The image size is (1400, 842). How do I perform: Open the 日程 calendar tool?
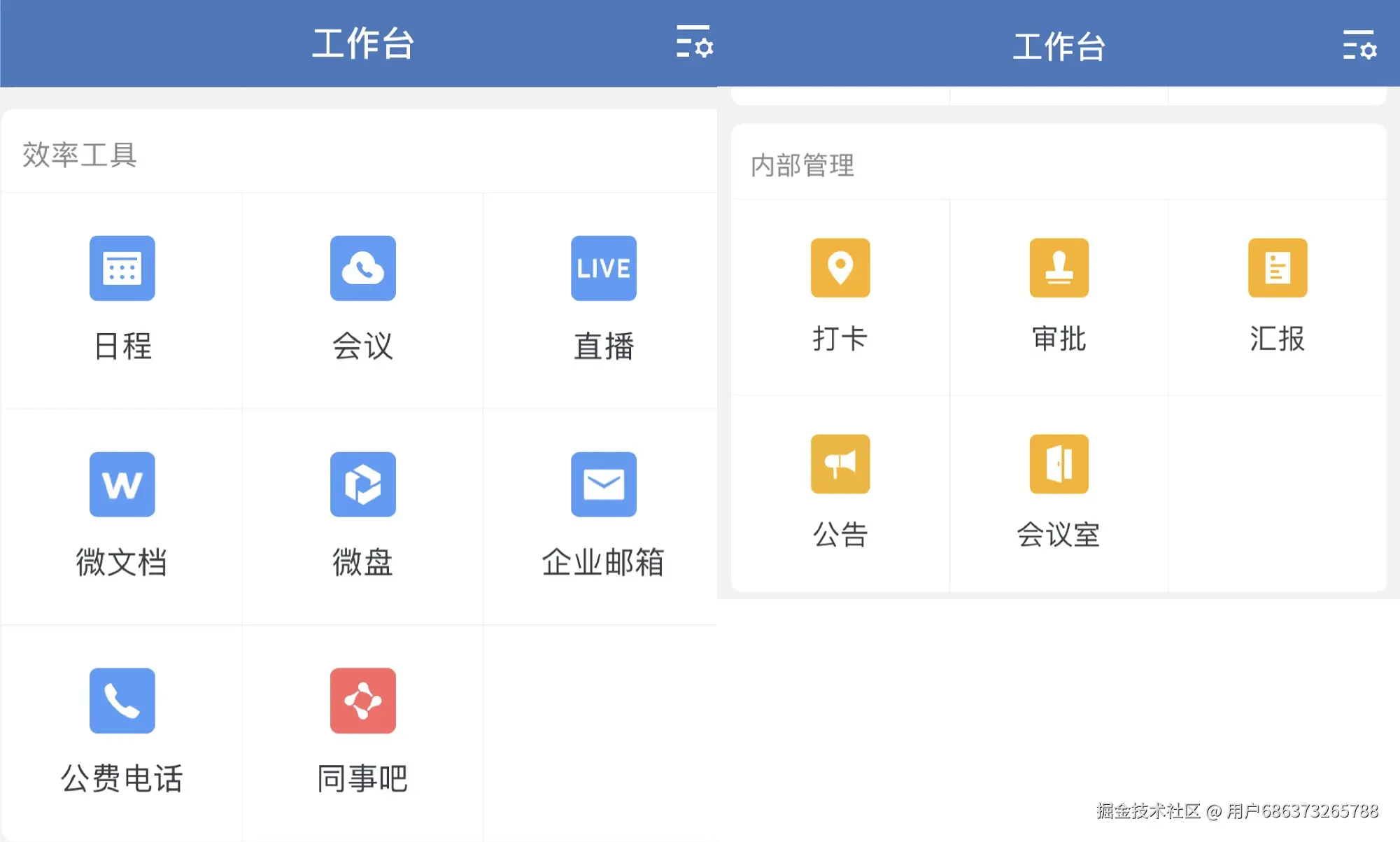(122, 269)
